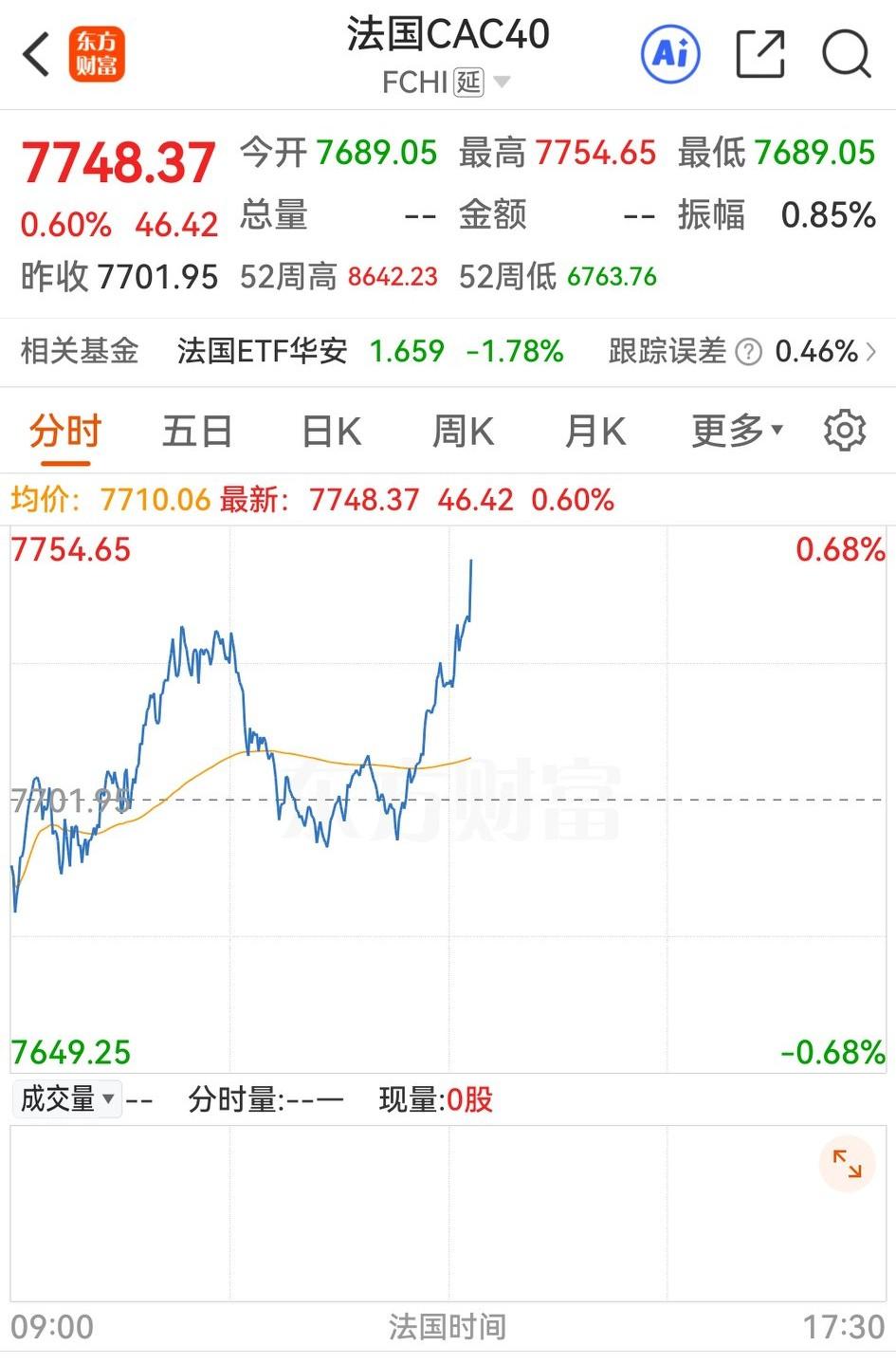Expand the volume chart with fullscreen icon

tap(848, 1163)
